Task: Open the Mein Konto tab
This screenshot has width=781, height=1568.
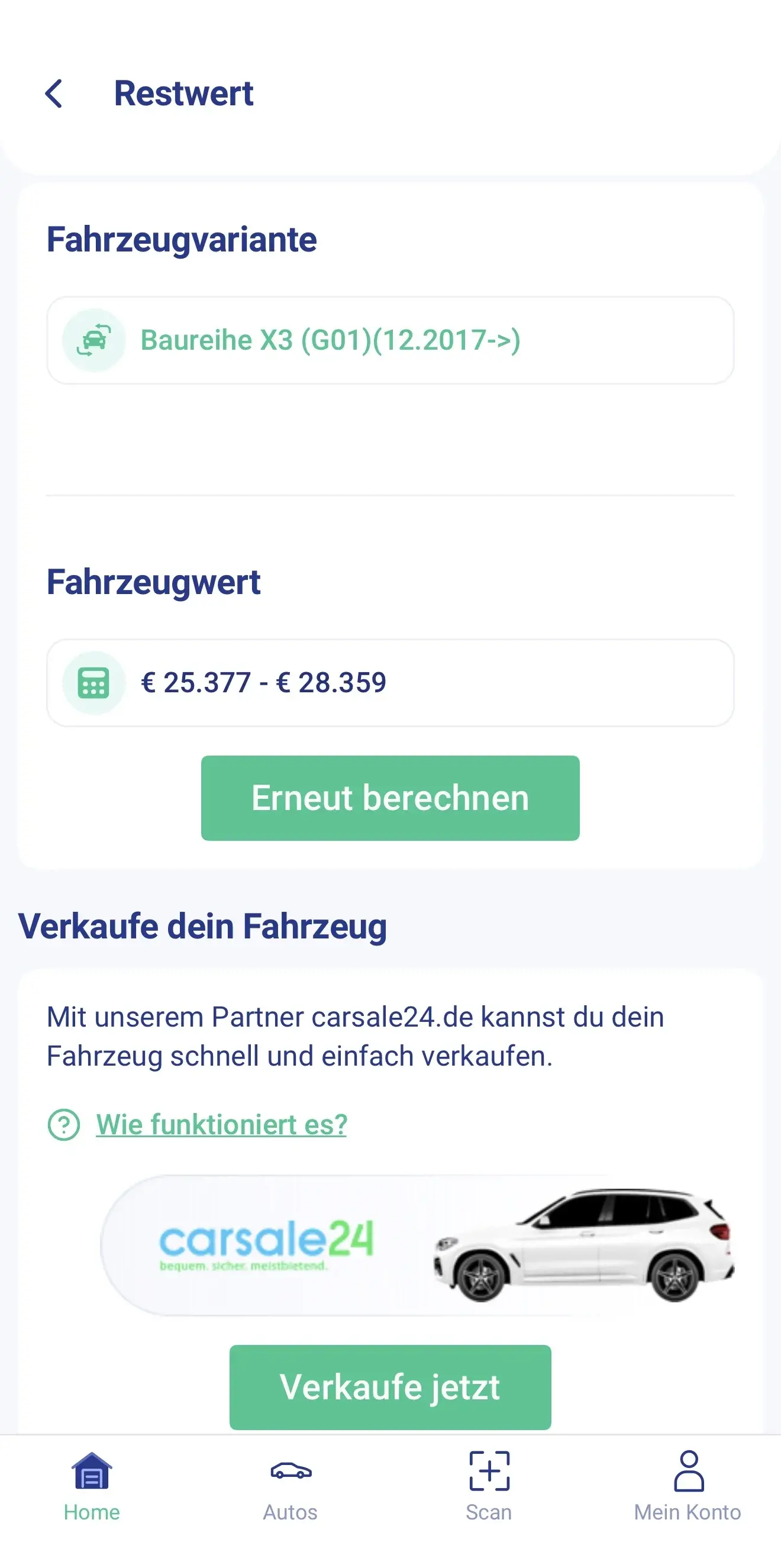Action: click(x=687, y=1512)
